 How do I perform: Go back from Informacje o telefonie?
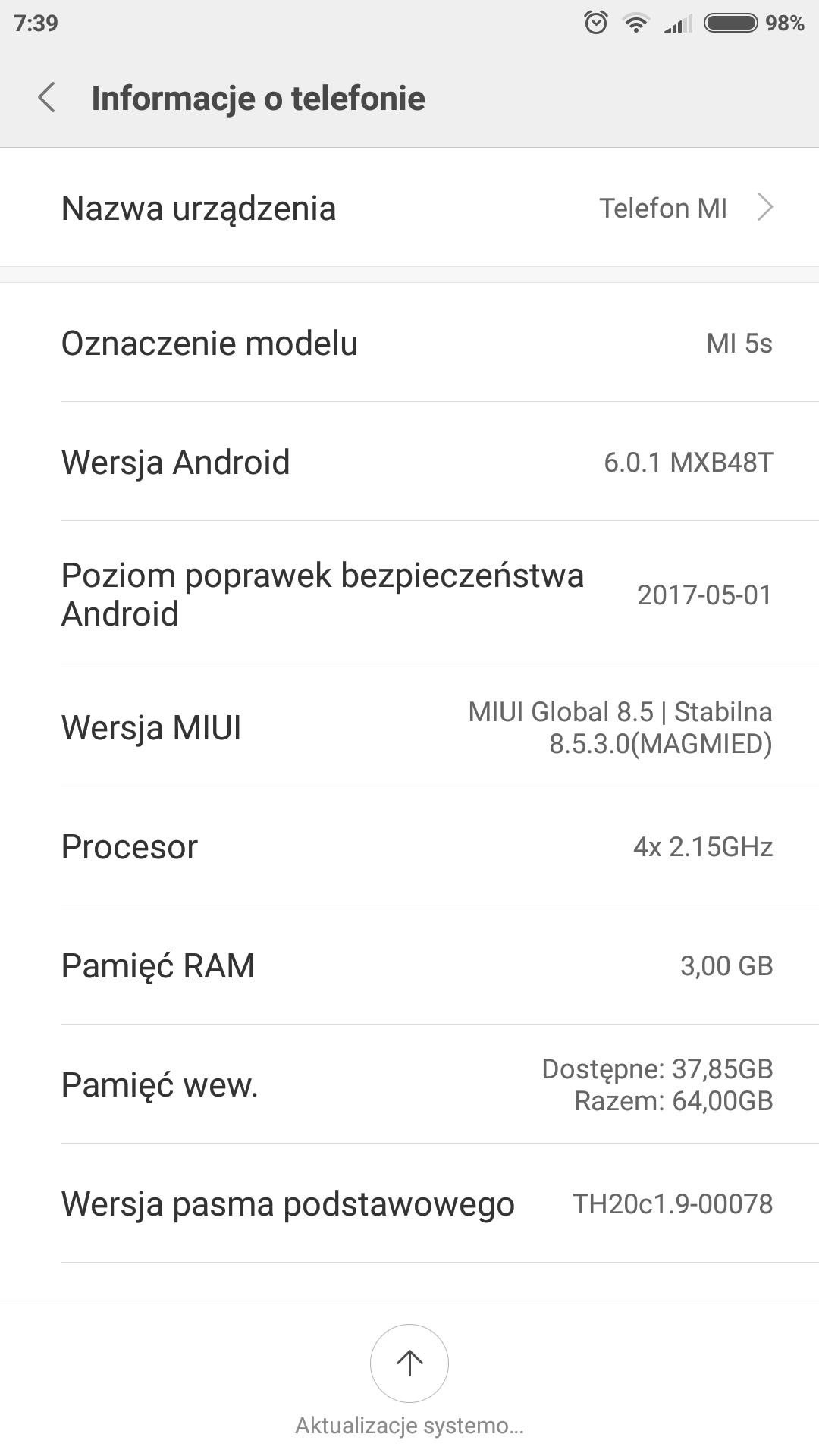[47, 99]
